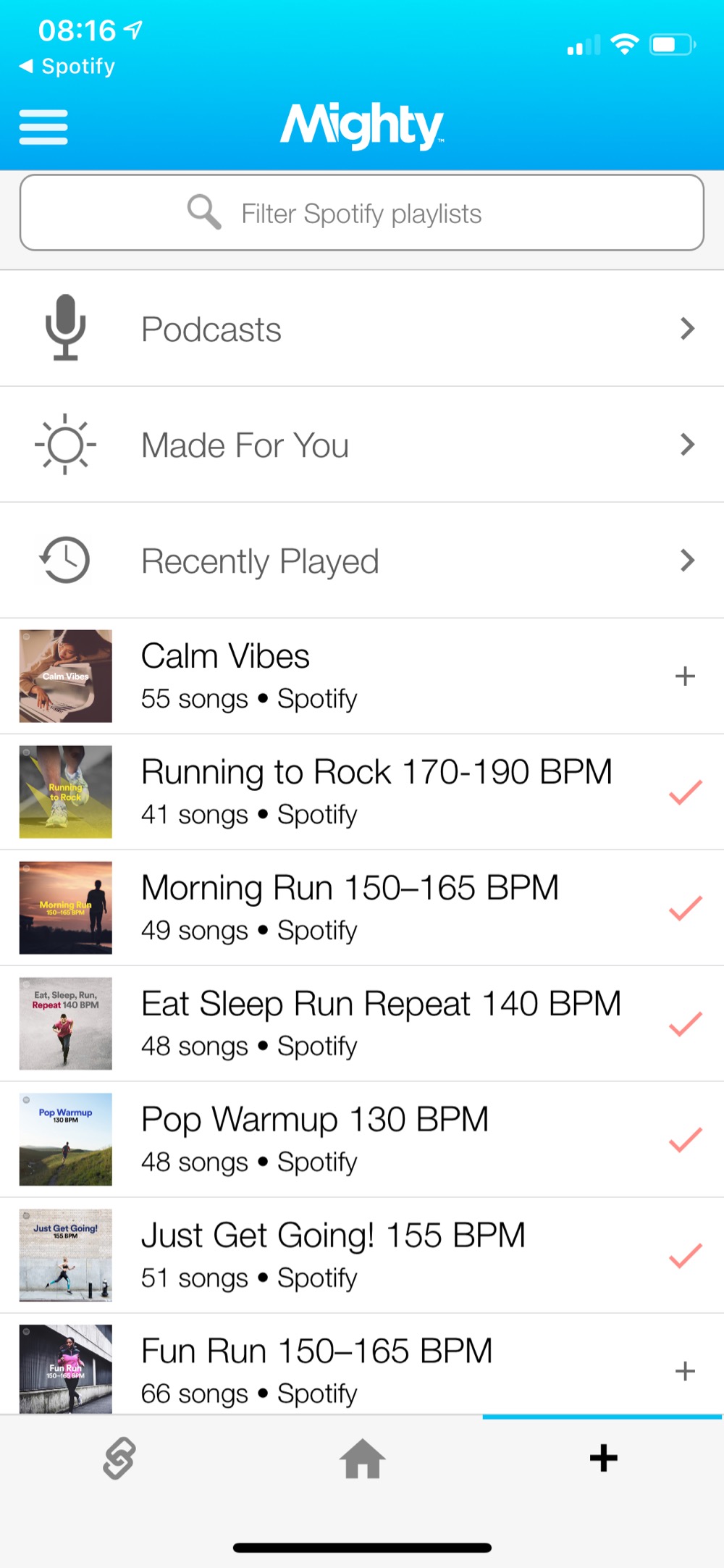Open the Podcasts section
The width and height of the screenshot is (724, 1568).
pos(362,329)
